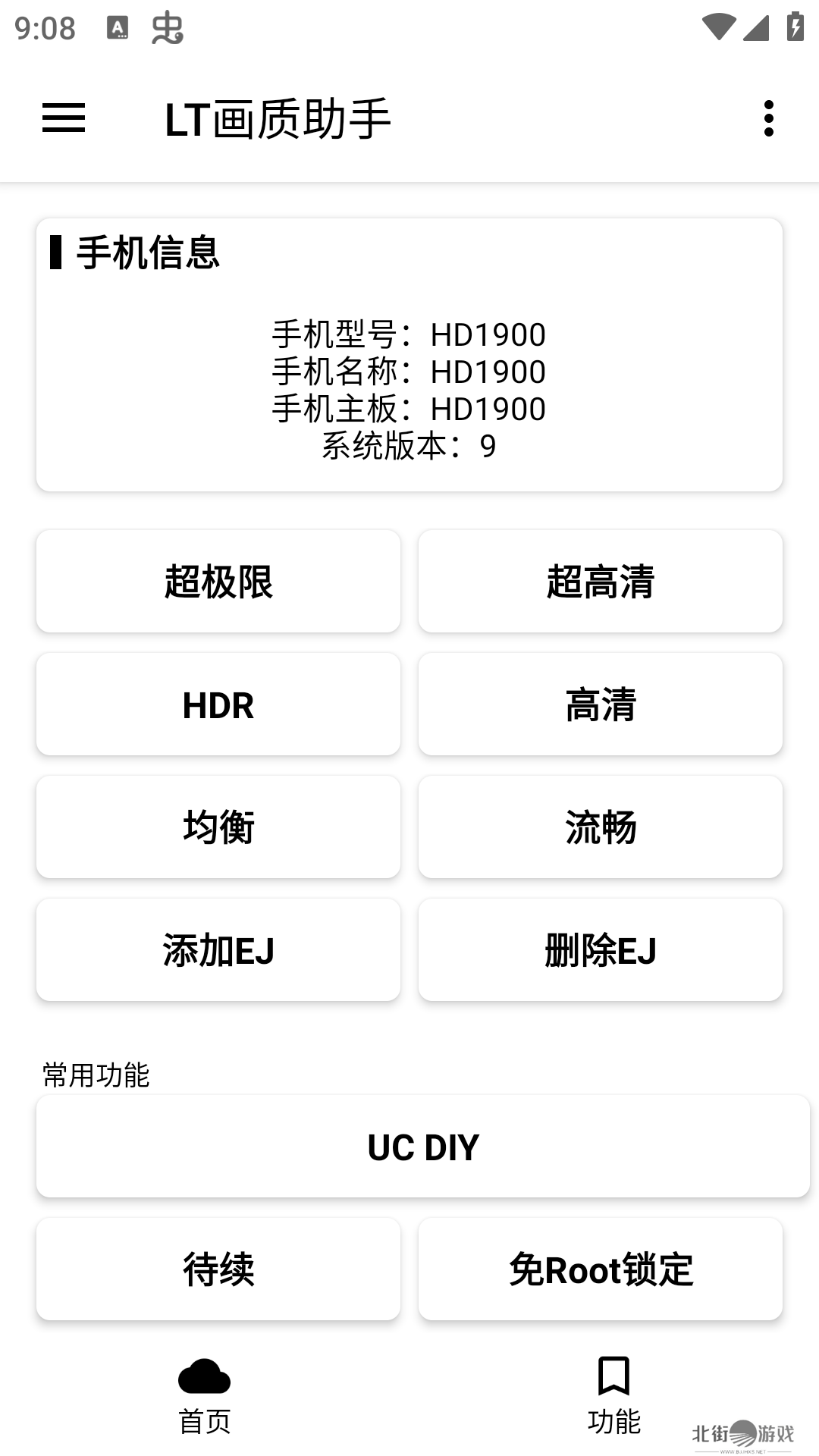Screen dimensions: 819x1456
Task: Choose the 流畅 smooth preset
Action: 600,827
